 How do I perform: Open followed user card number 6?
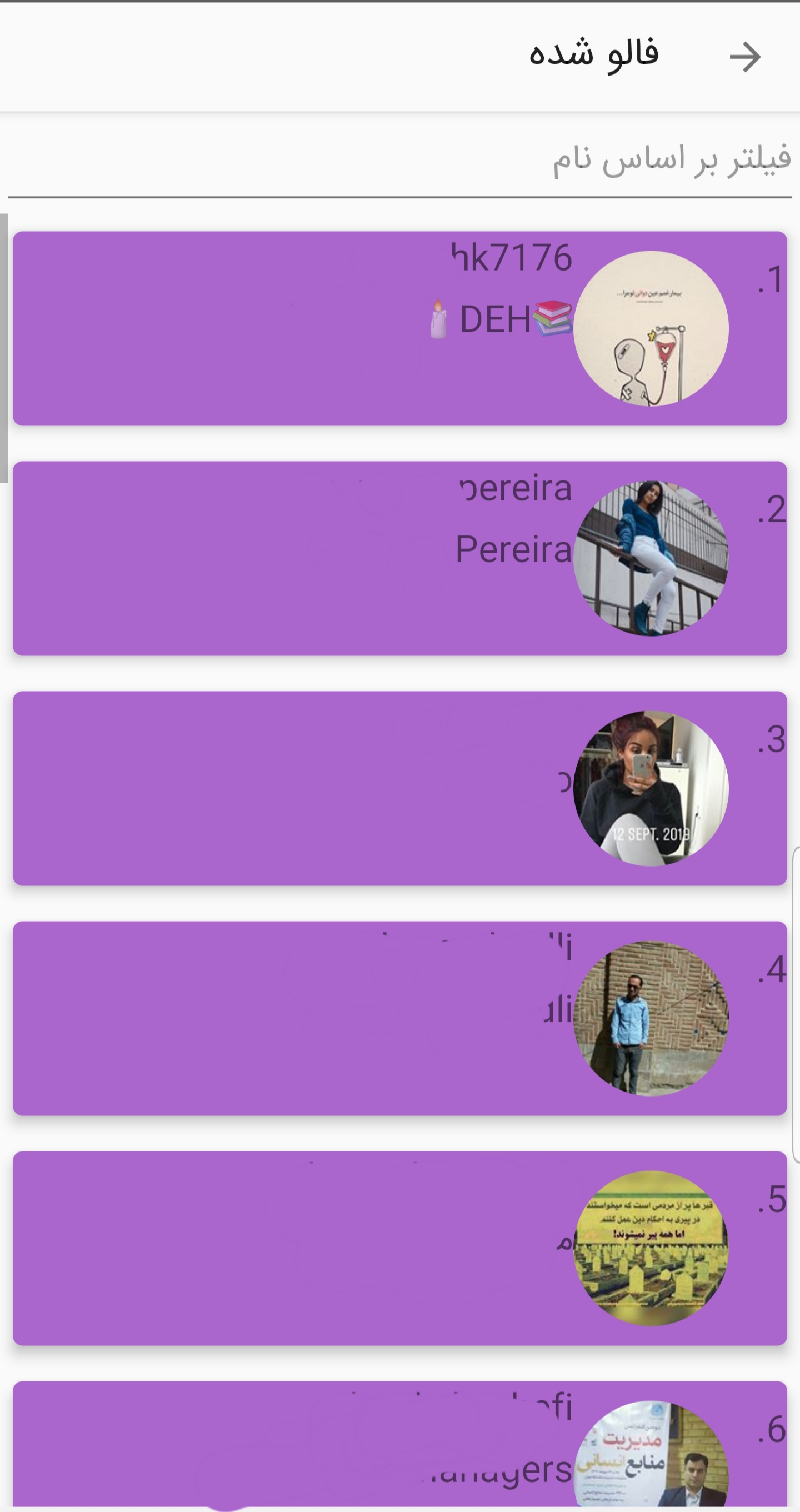[399, 1444]
